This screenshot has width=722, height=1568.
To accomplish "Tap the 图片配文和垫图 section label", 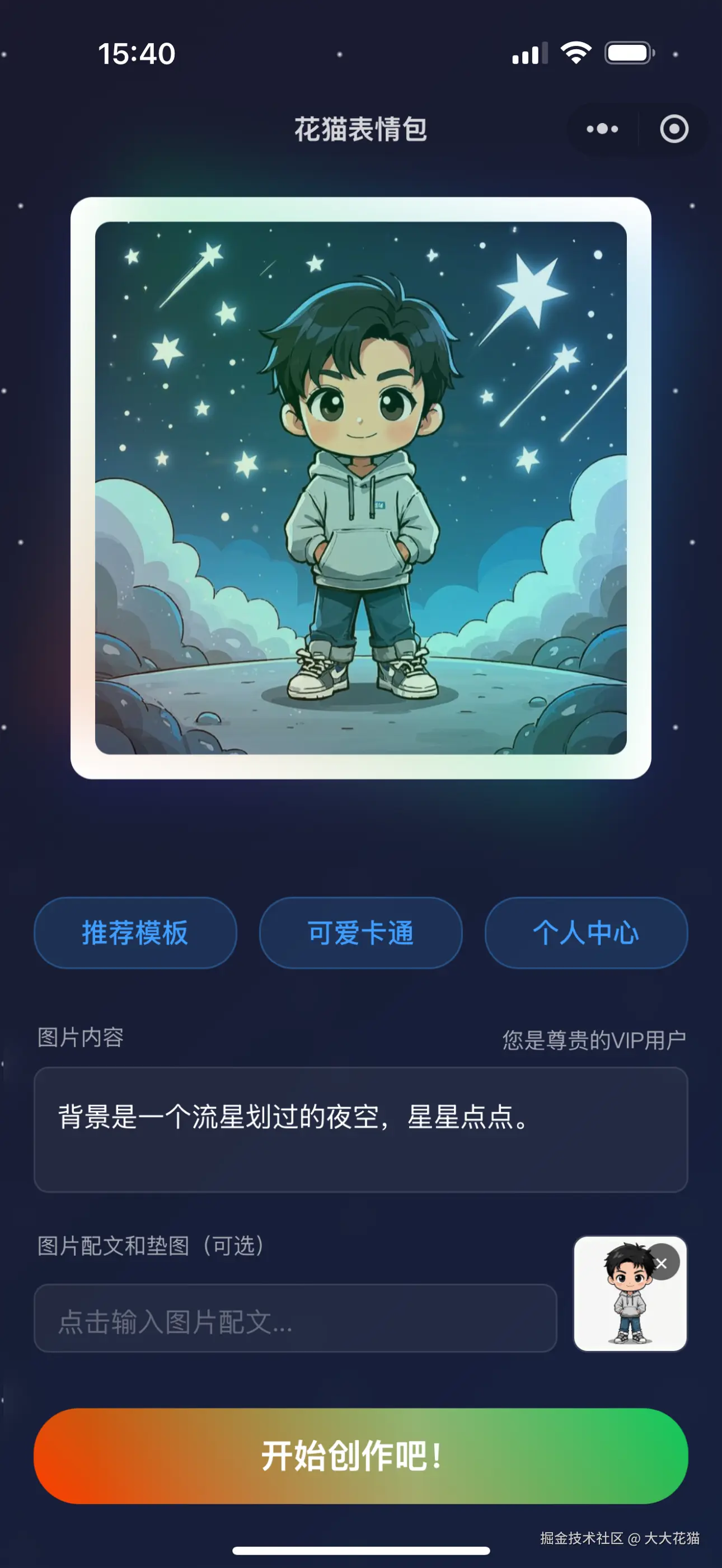I will [x=152, y=1245].
